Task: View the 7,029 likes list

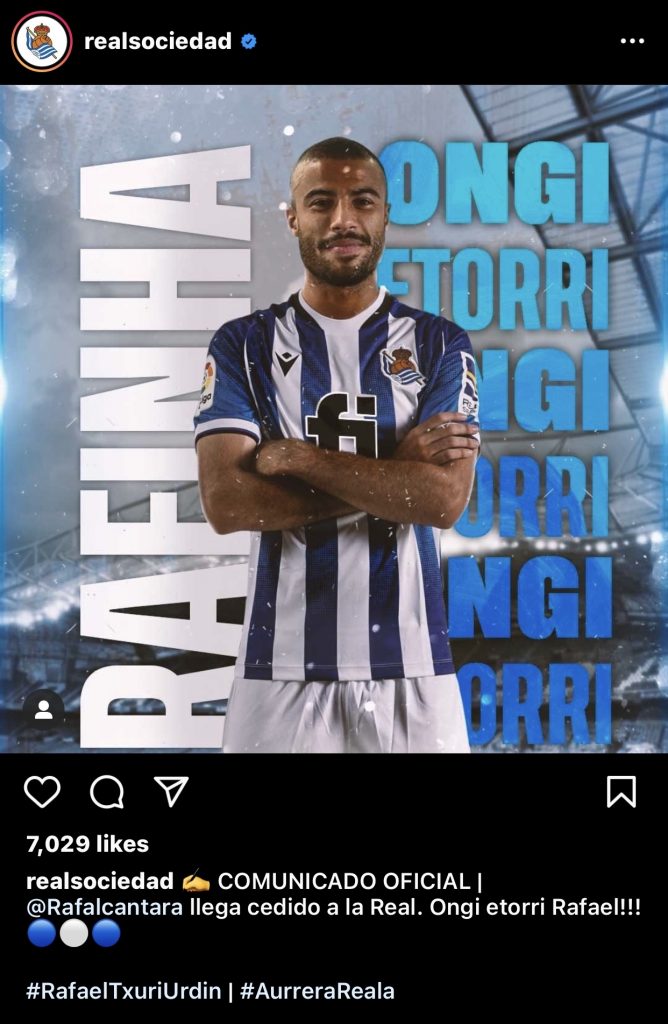Action: click(x=87, y=844)
